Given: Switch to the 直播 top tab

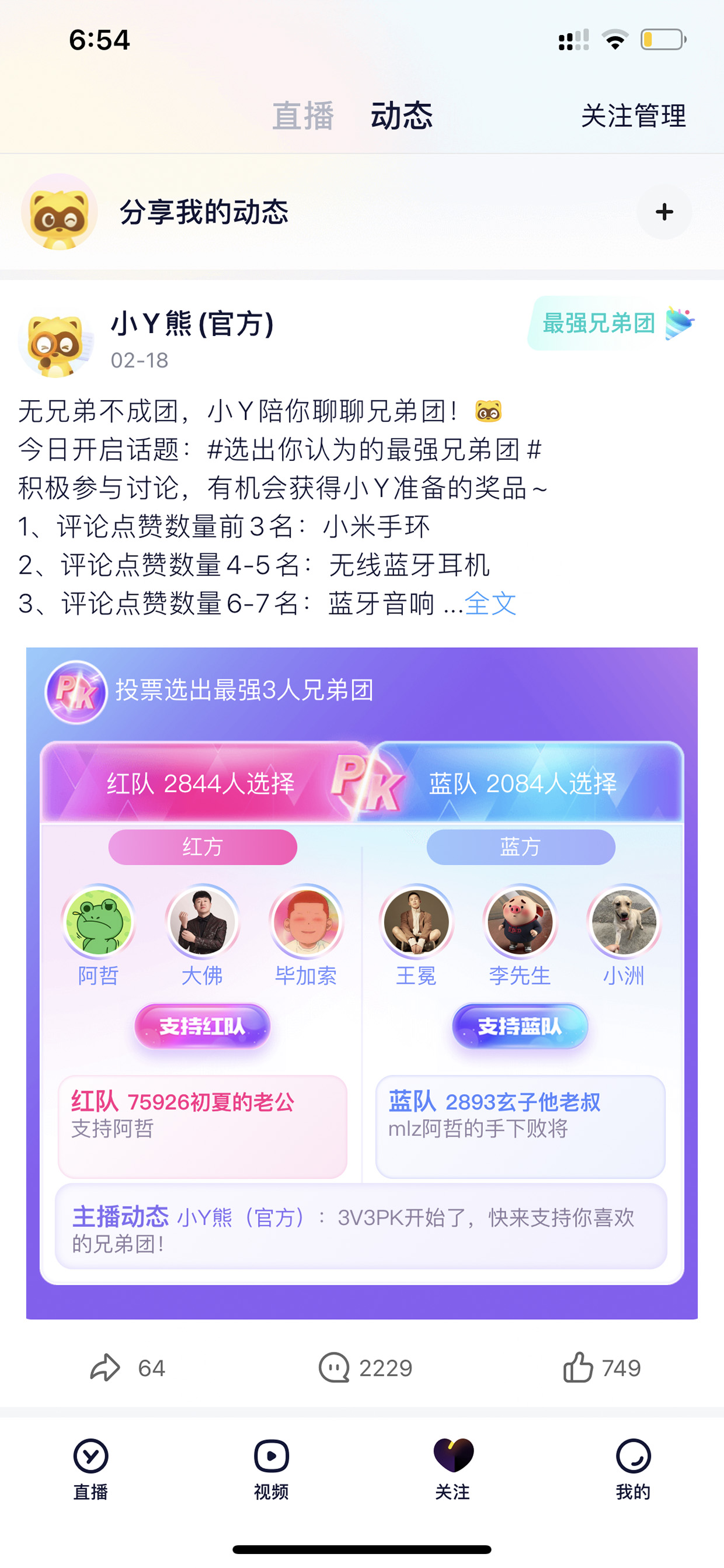Looking at the screenshot, I should coord(302,116).
